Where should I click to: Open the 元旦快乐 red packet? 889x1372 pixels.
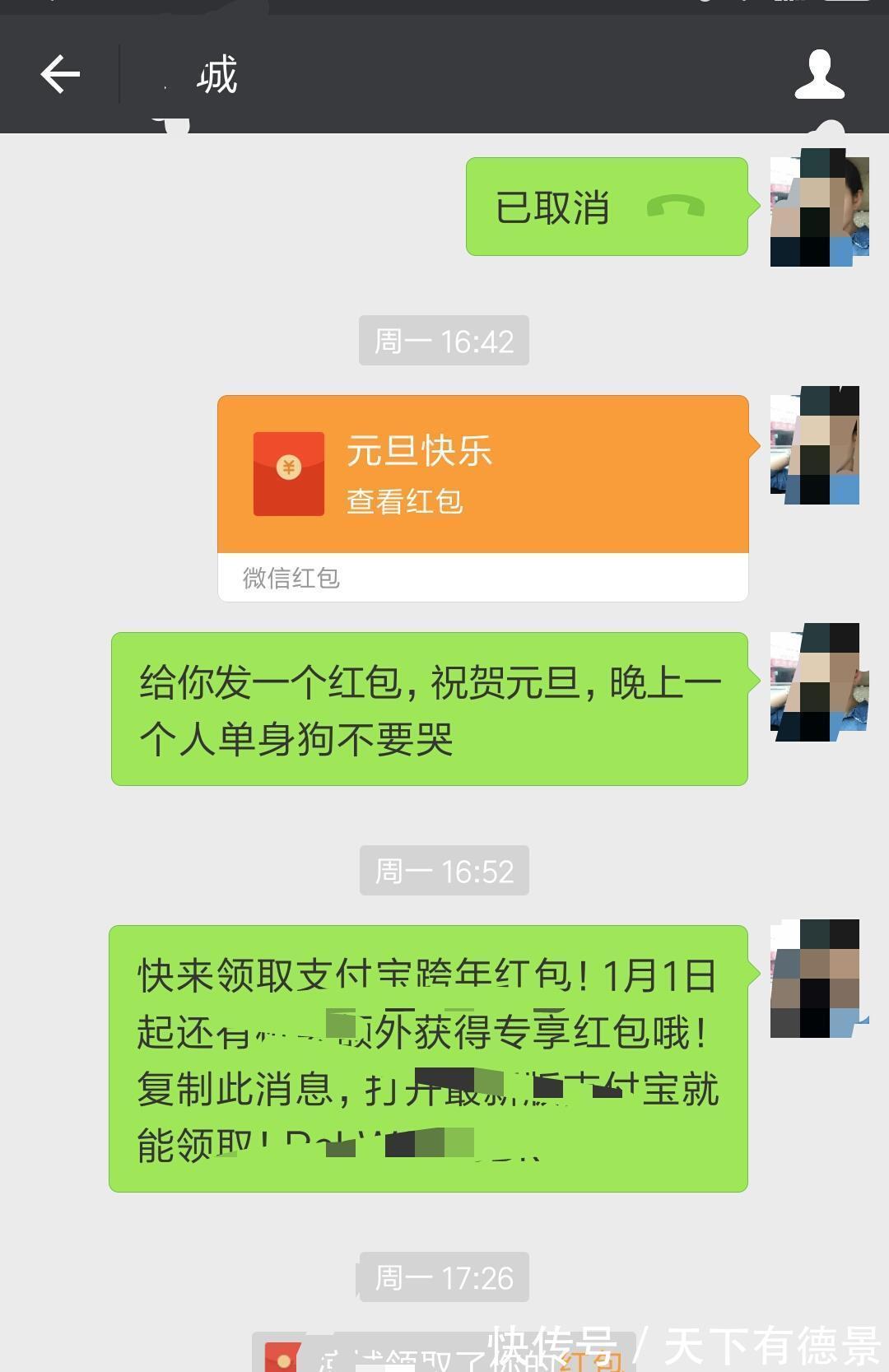tap(482, 475)
